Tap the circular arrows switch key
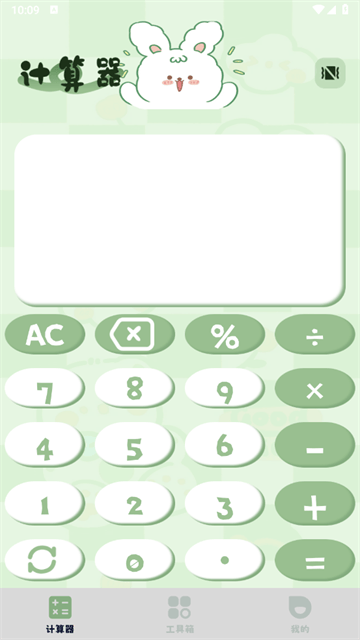 click(x=45, y=560)
